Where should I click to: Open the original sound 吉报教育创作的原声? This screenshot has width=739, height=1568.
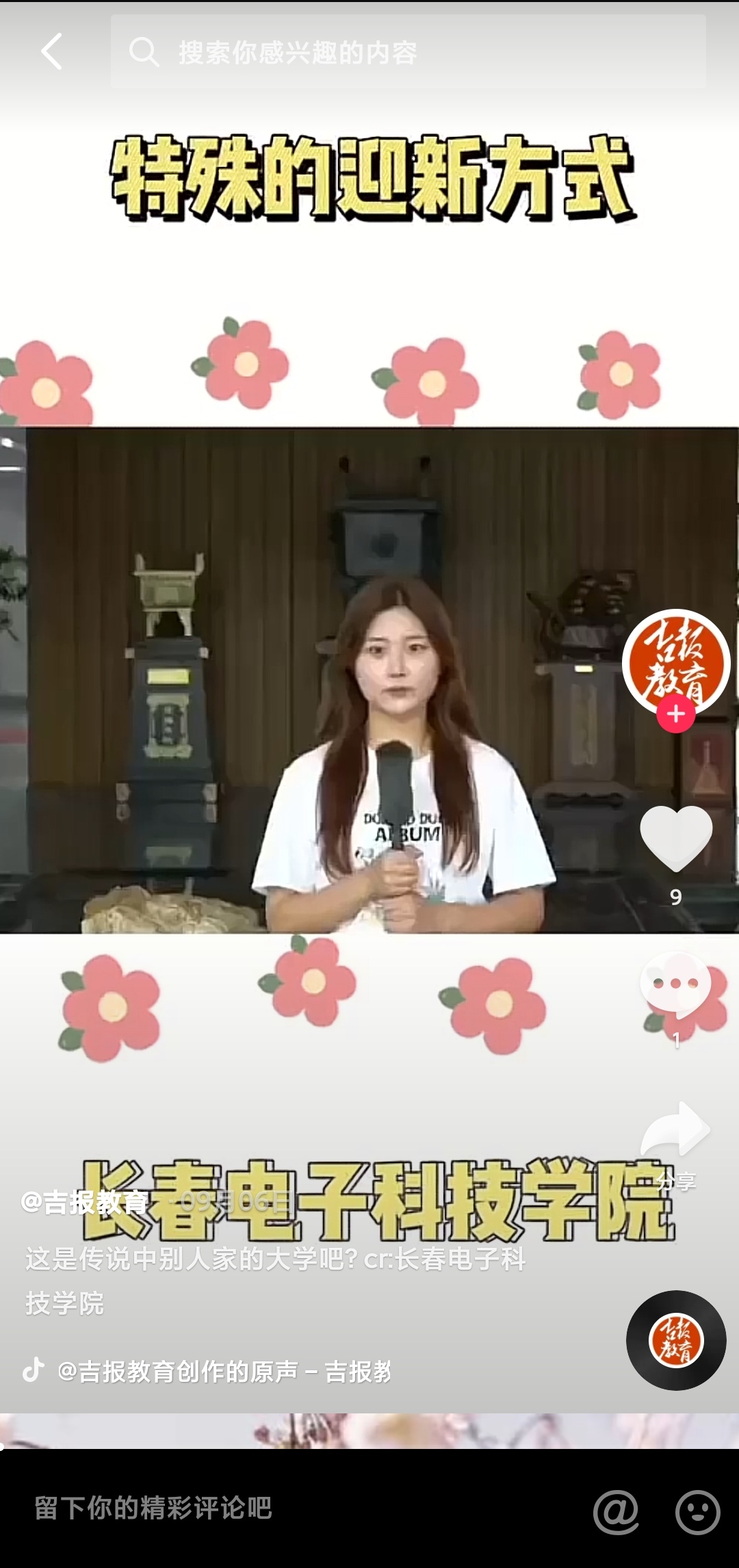tap(224, 1372)
